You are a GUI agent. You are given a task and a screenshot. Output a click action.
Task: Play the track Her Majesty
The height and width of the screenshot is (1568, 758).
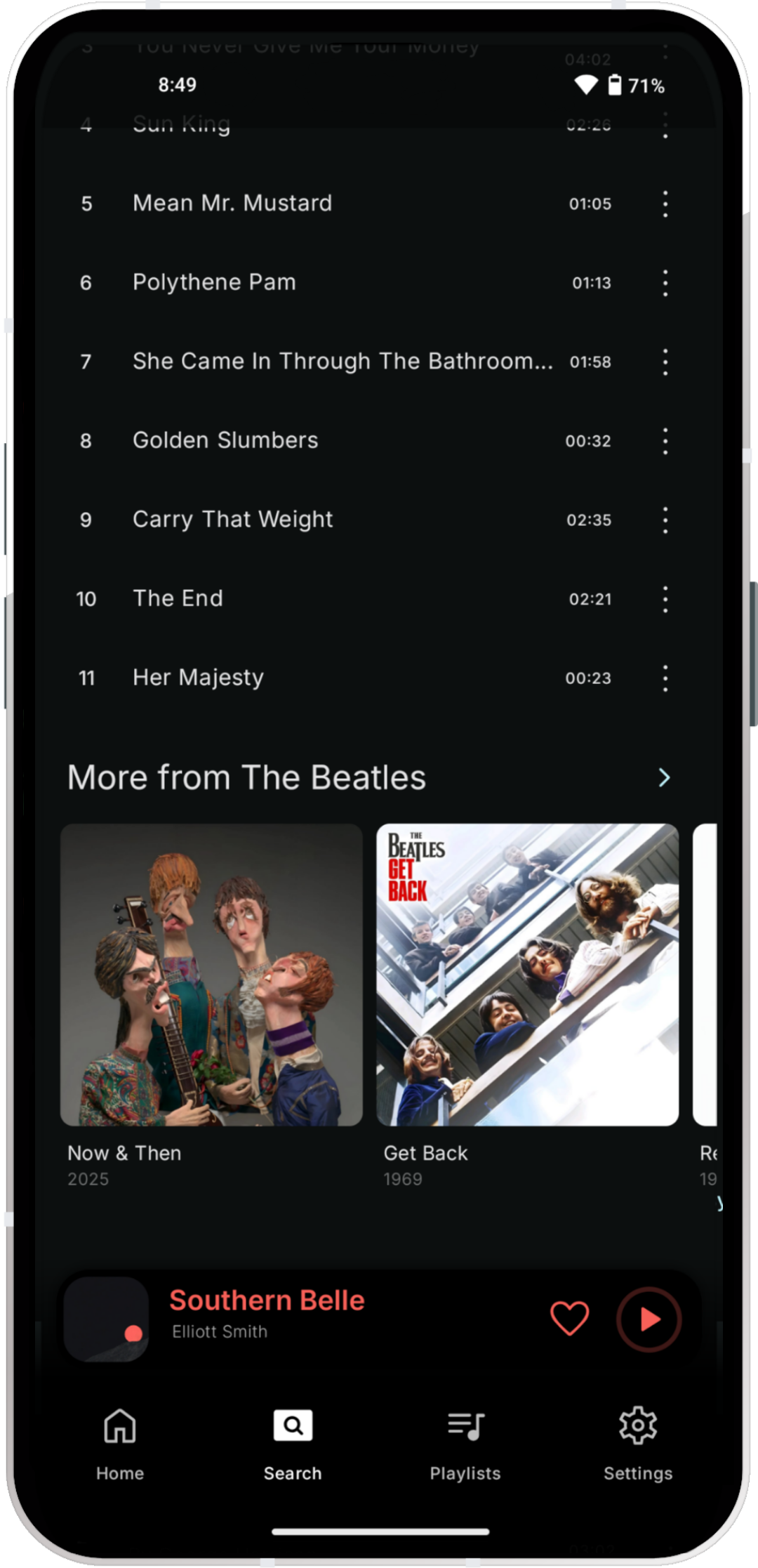198,678
